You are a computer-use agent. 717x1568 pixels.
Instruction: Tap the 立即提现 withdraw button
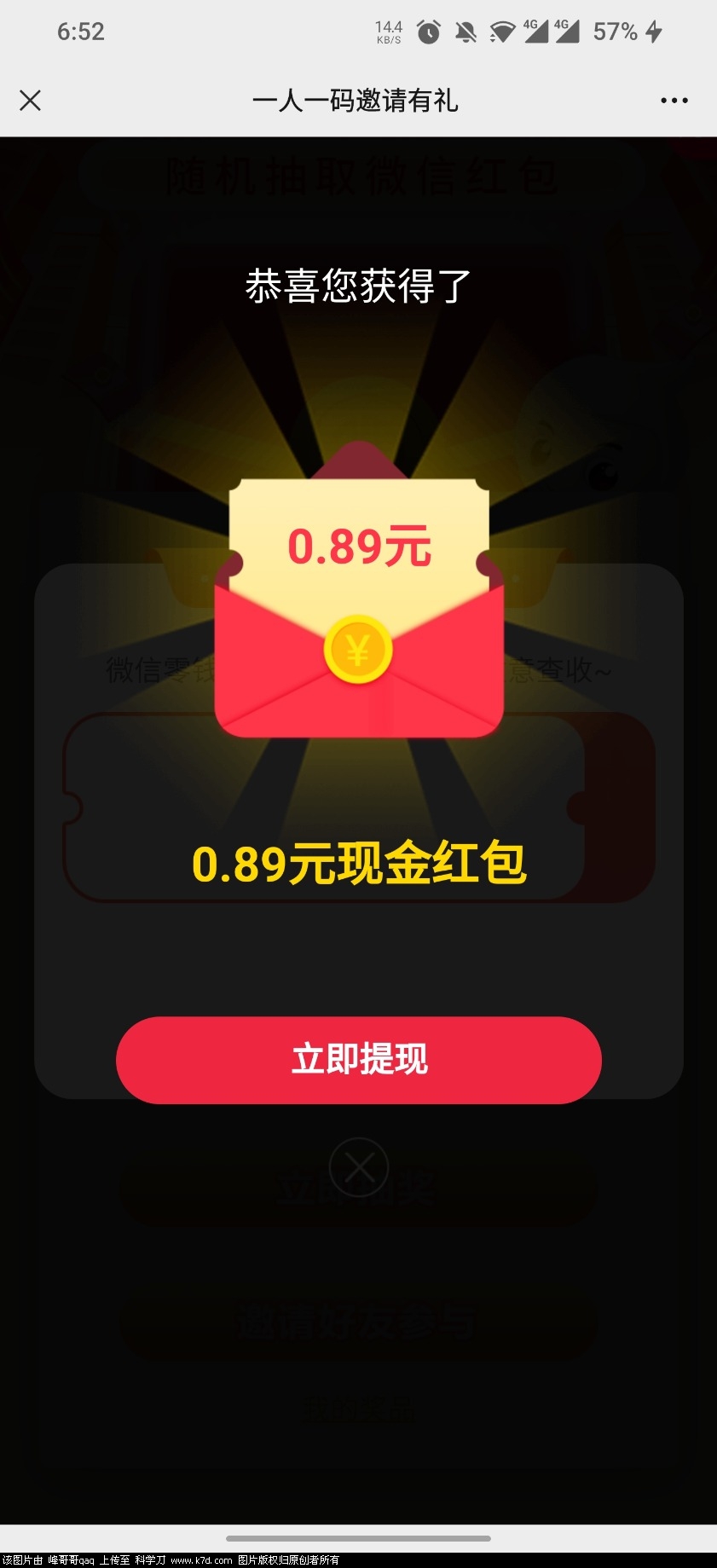click(x=359, y=1060)
